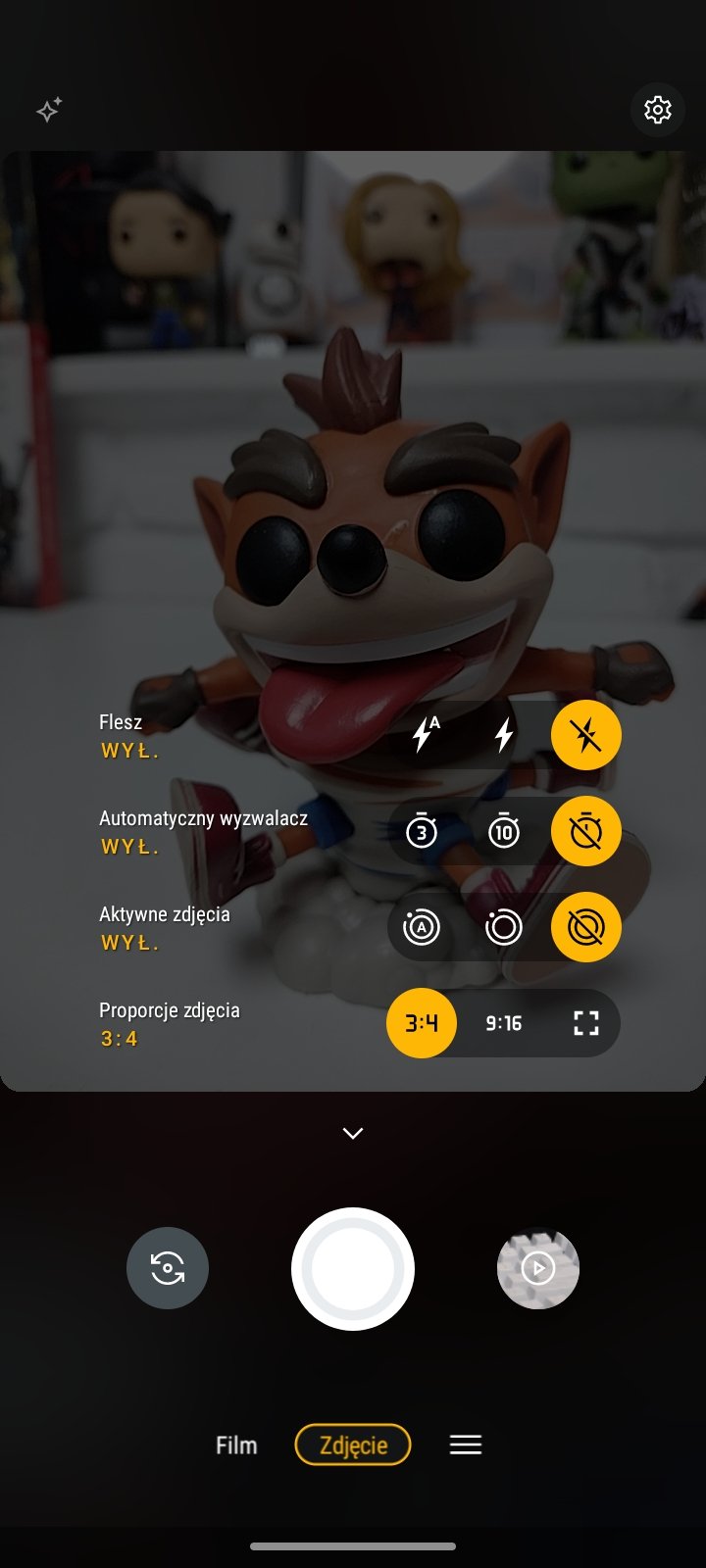The image size is (706, 1568).
Task: Tap the sparkle AI icon
Action: 49,110
